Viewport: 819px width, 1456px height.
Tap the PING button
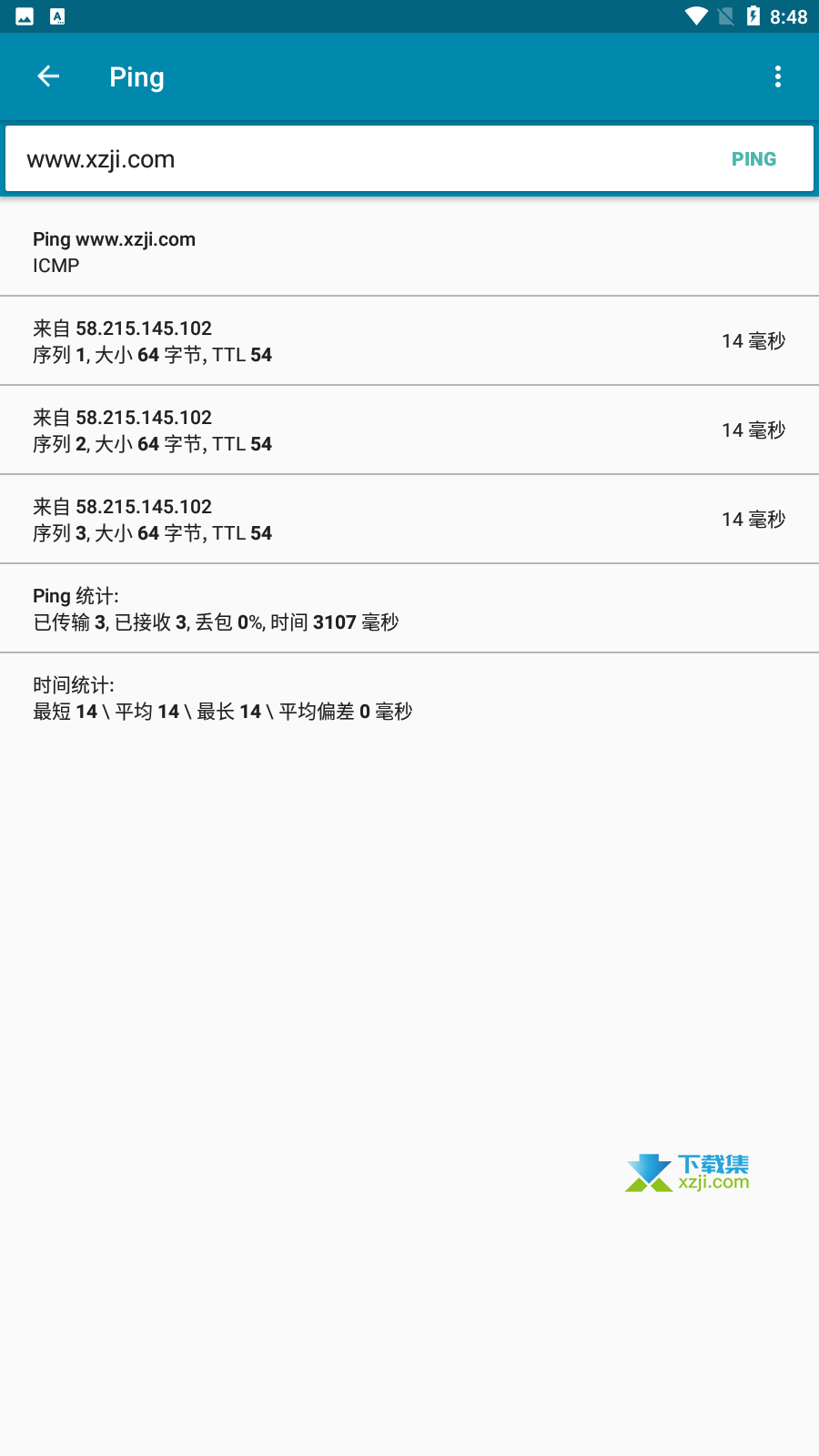coord(753,159)
